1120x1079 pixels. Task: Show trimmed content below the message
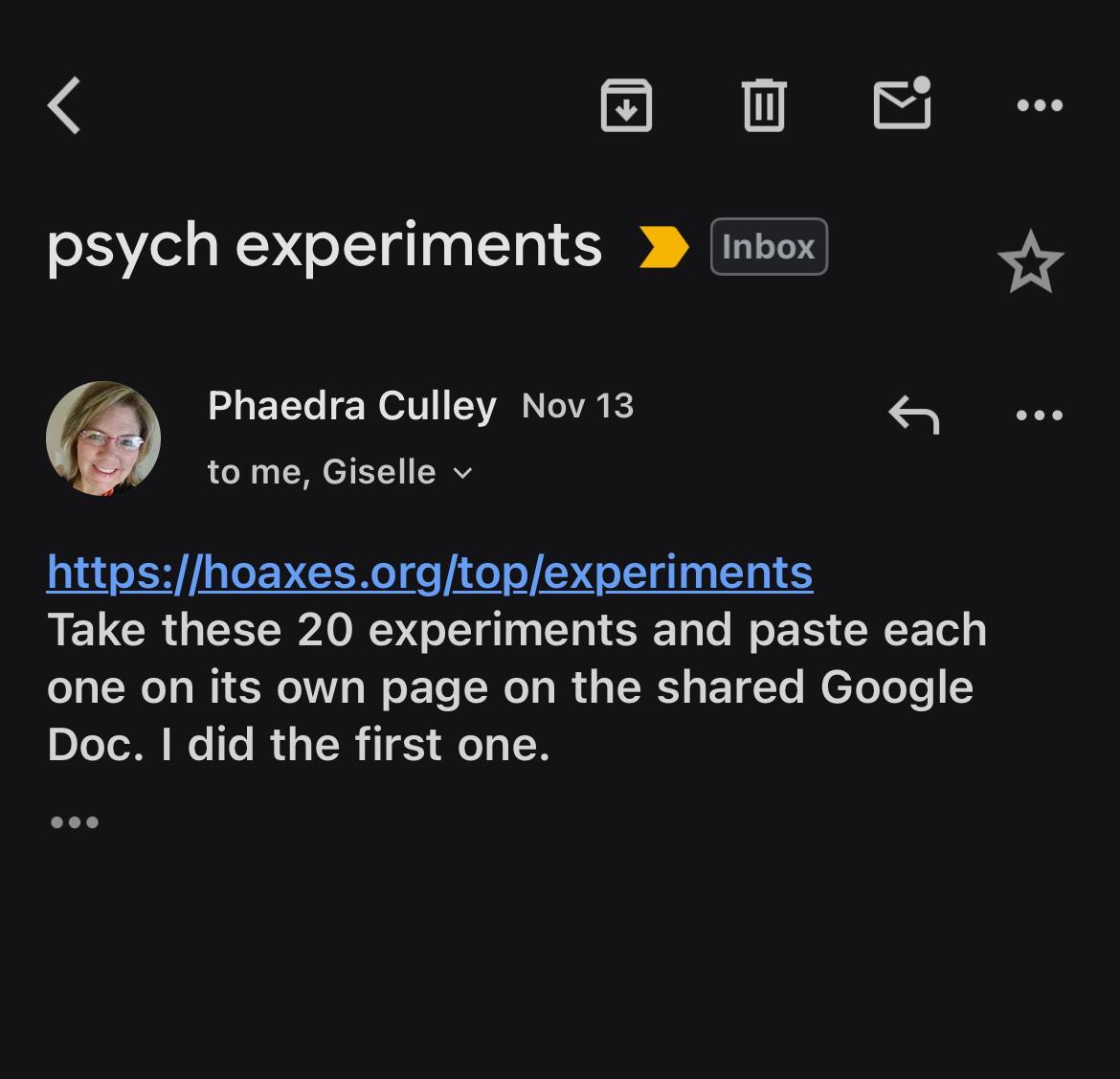point(75,822)
